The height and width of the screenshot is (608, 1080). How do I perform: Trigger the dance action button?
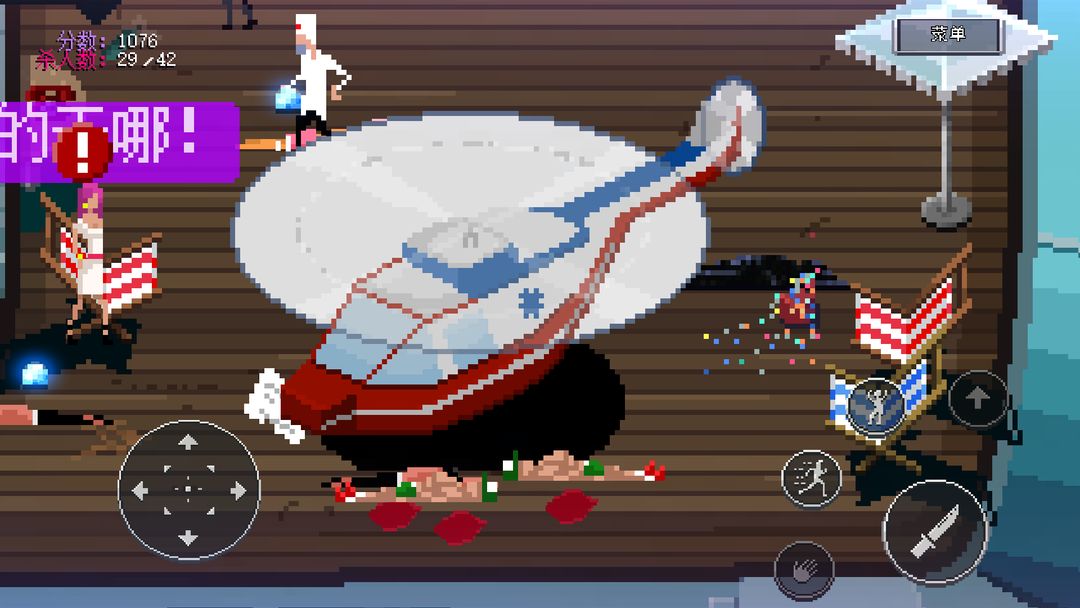(877, 405)
